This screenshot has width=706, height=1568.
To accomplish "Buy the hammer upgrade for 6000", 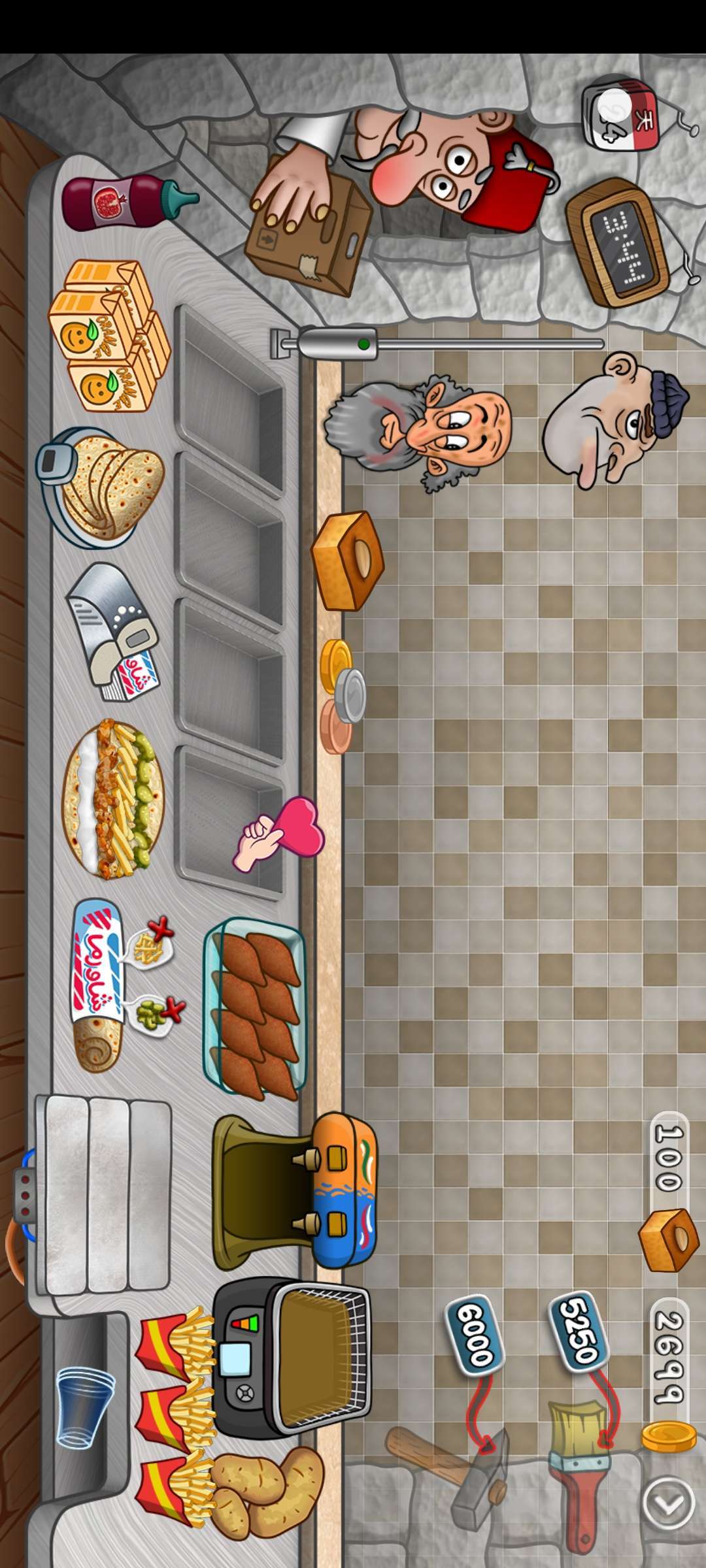I will coord(475,1333).
